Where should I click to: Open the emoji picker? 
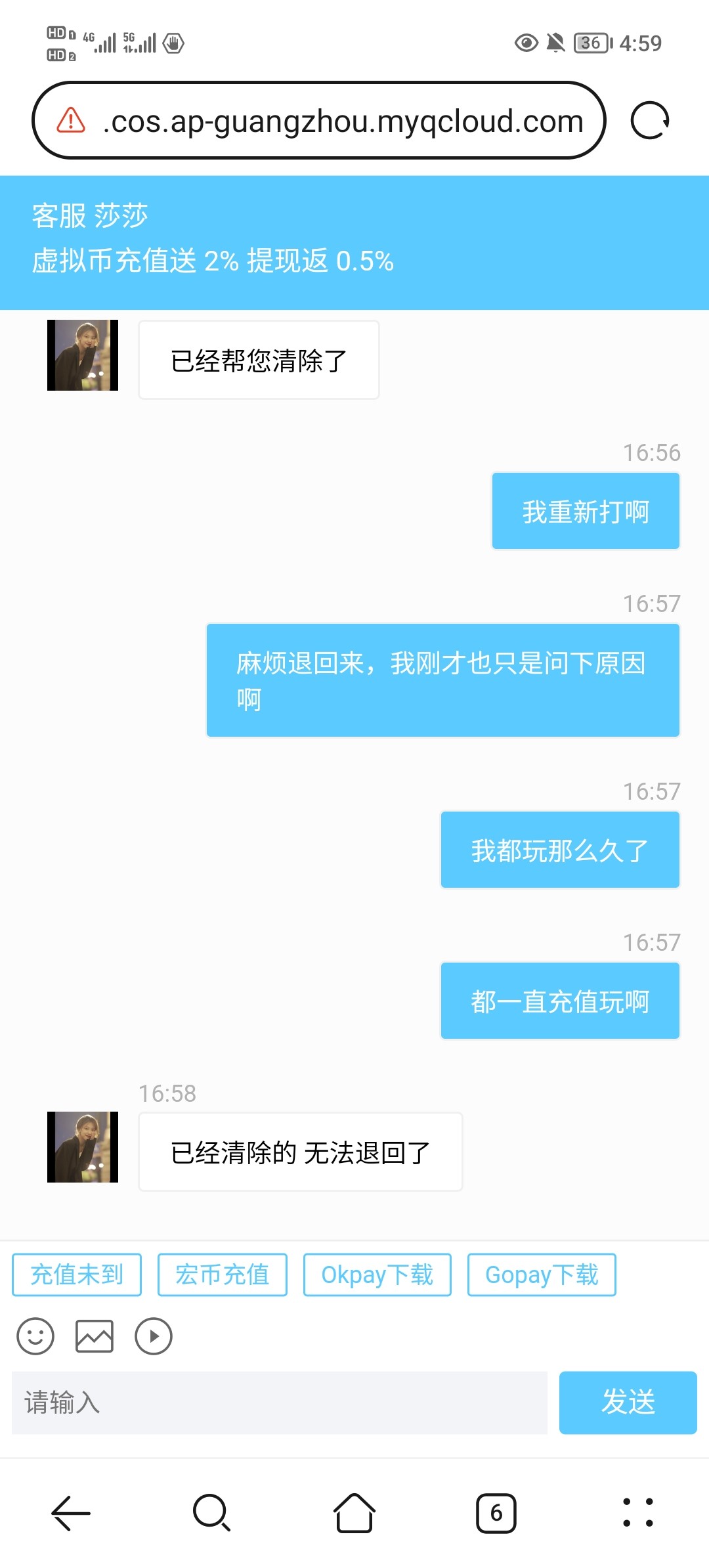click(x=35, y=1336)
